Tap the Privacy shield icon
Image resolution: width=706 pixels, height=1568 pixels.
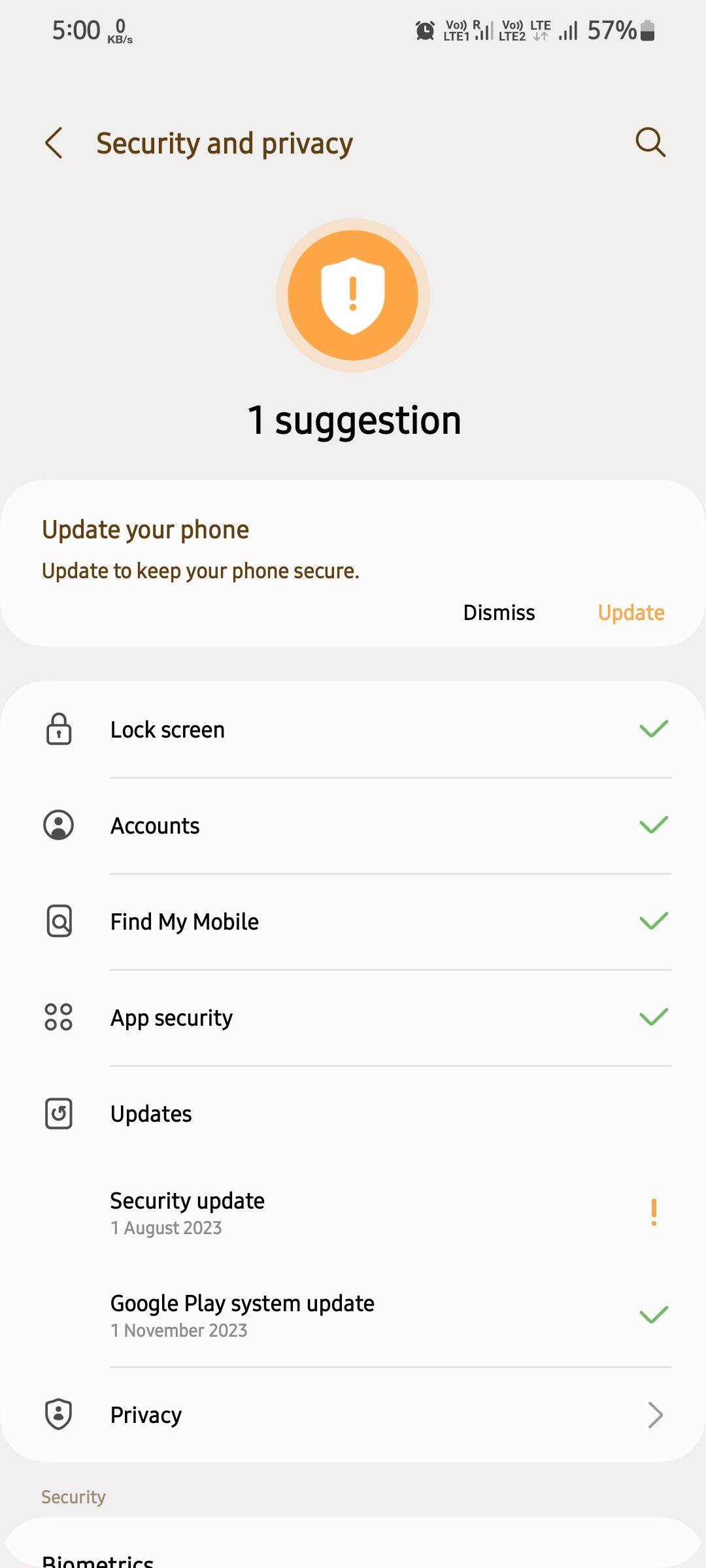[x=58, y=1414]
